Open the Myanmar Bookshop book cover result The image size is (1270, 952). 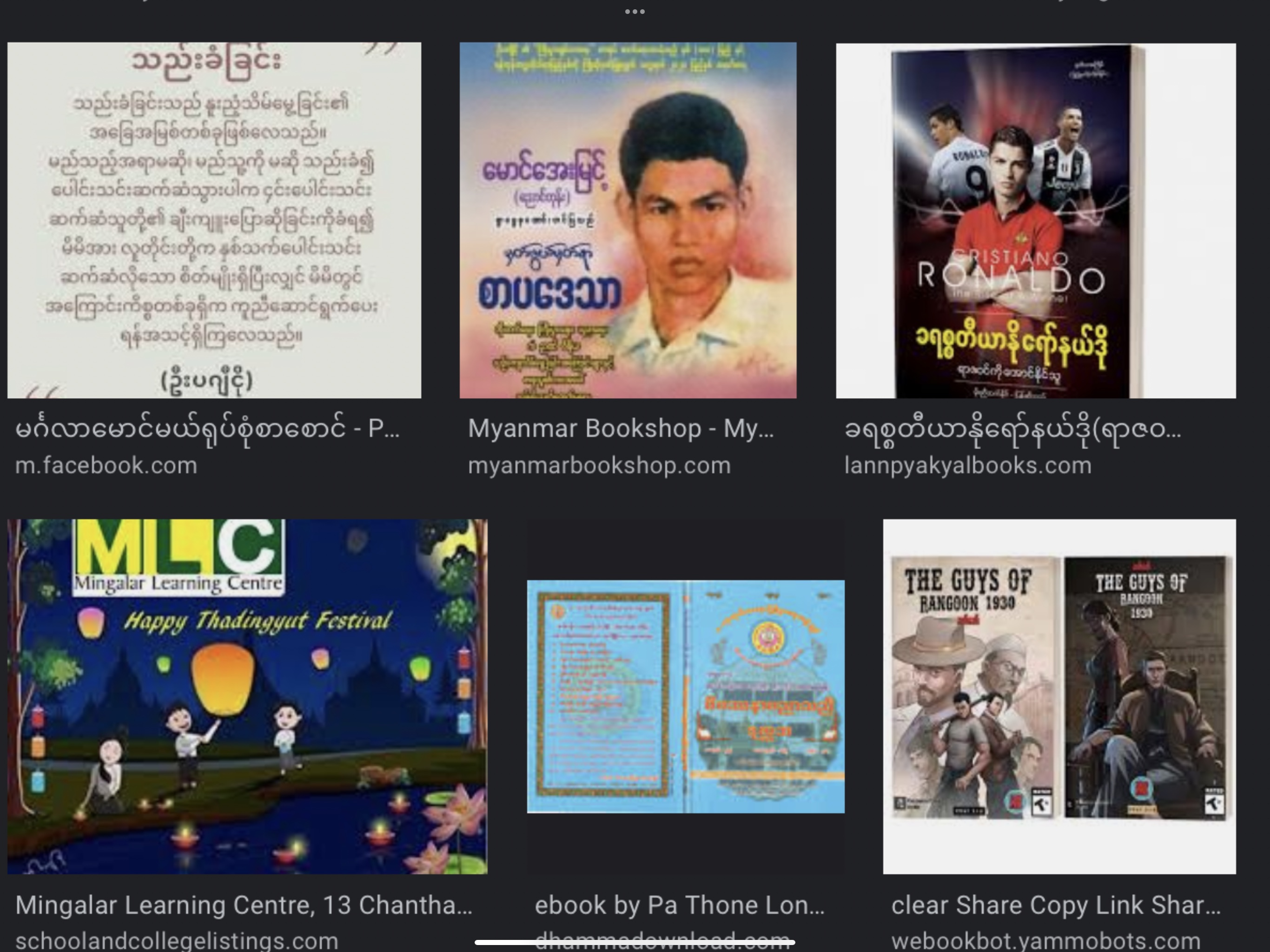(628, 220)
